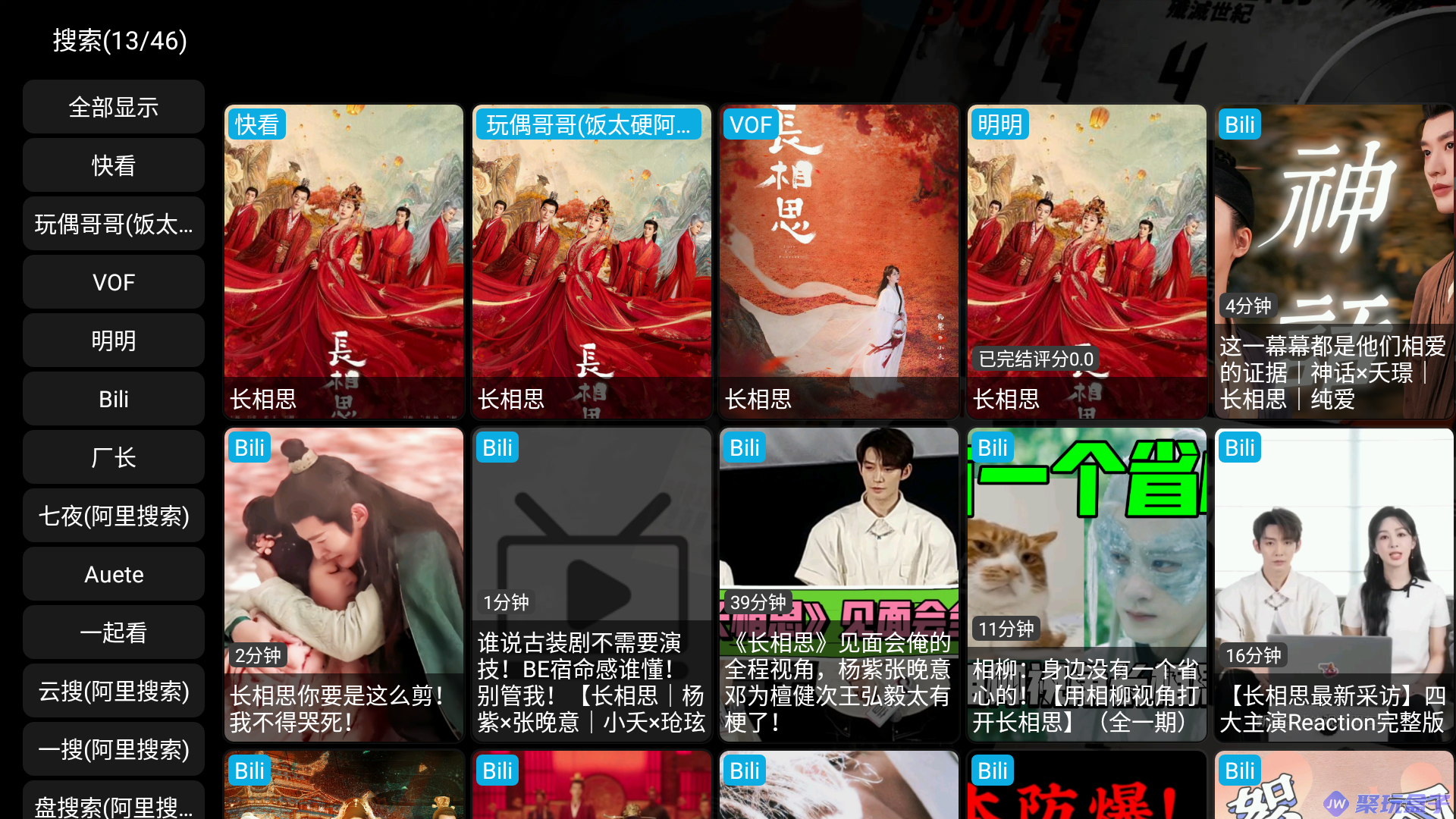Screen dimensions: 1456x819
Task: Switch to the 明明 source
Action: (x=114, y=340)
